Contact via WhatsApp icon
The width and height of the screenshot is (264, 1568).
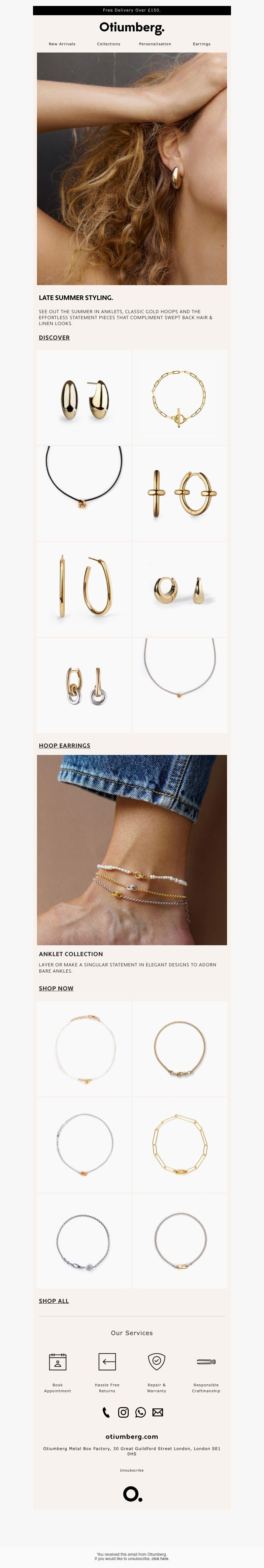(141, 1412)
